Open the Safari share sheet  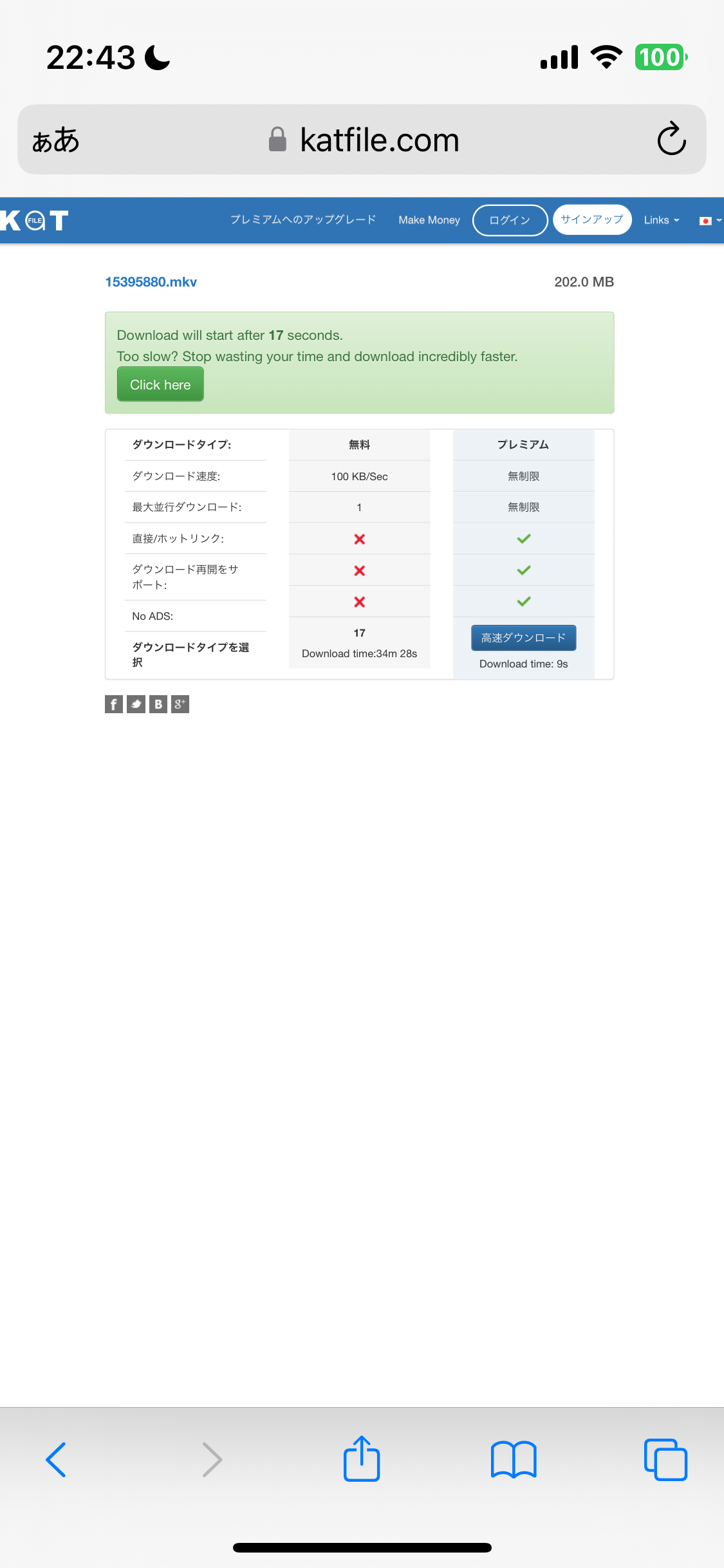pos(362,1459)
